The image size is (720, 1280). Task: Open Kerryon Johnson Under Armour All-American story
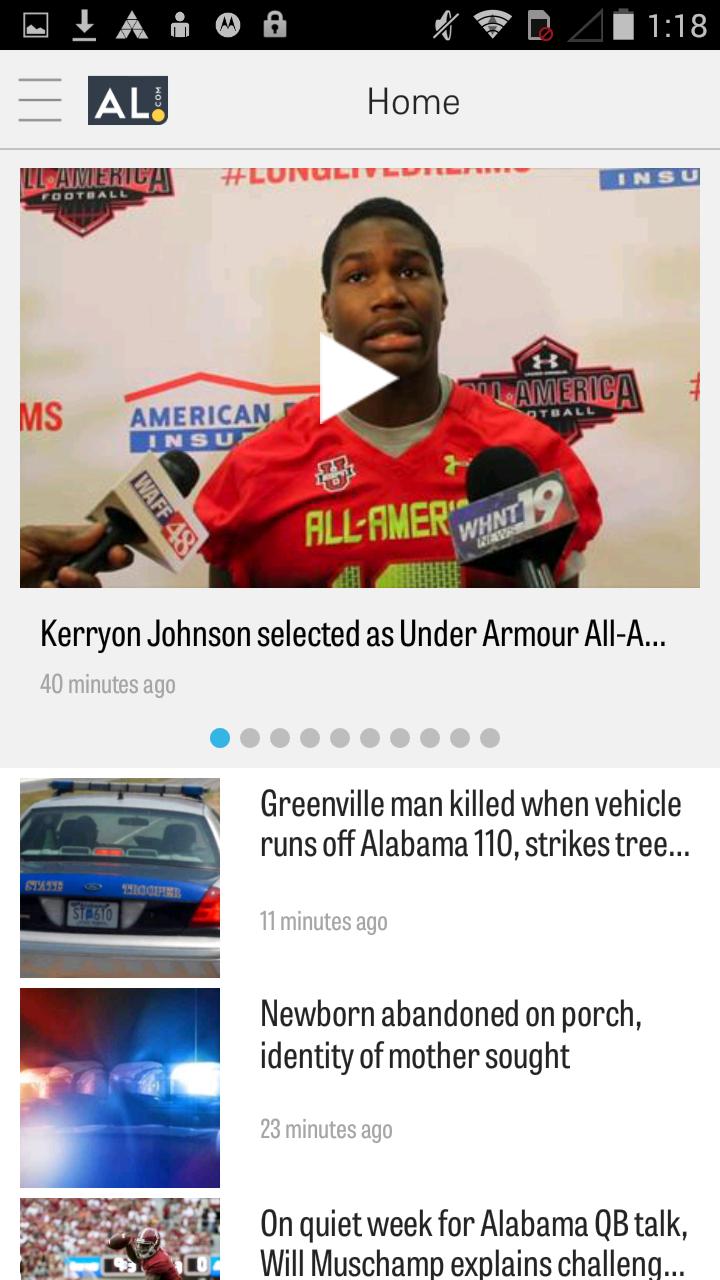[x=353, y=634]
